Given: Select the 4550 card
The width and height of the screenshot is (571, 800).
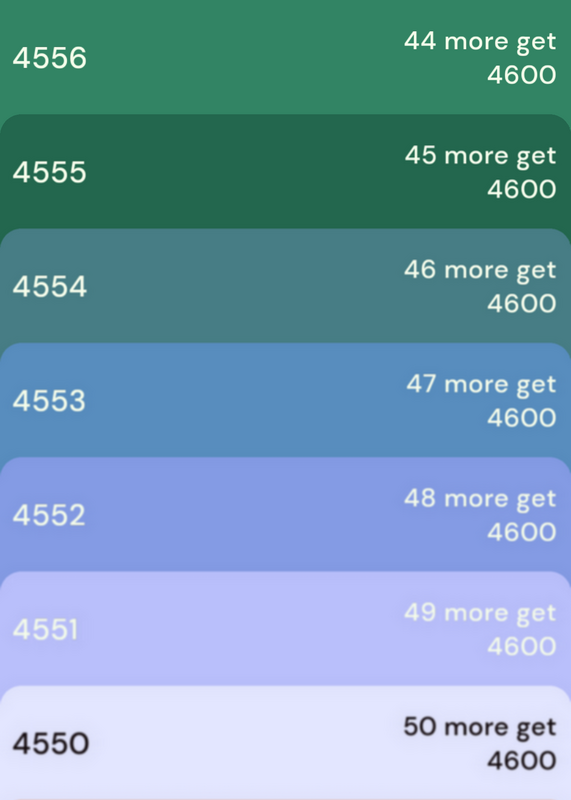Looking at the screenshot, I should tap(285, 743).
